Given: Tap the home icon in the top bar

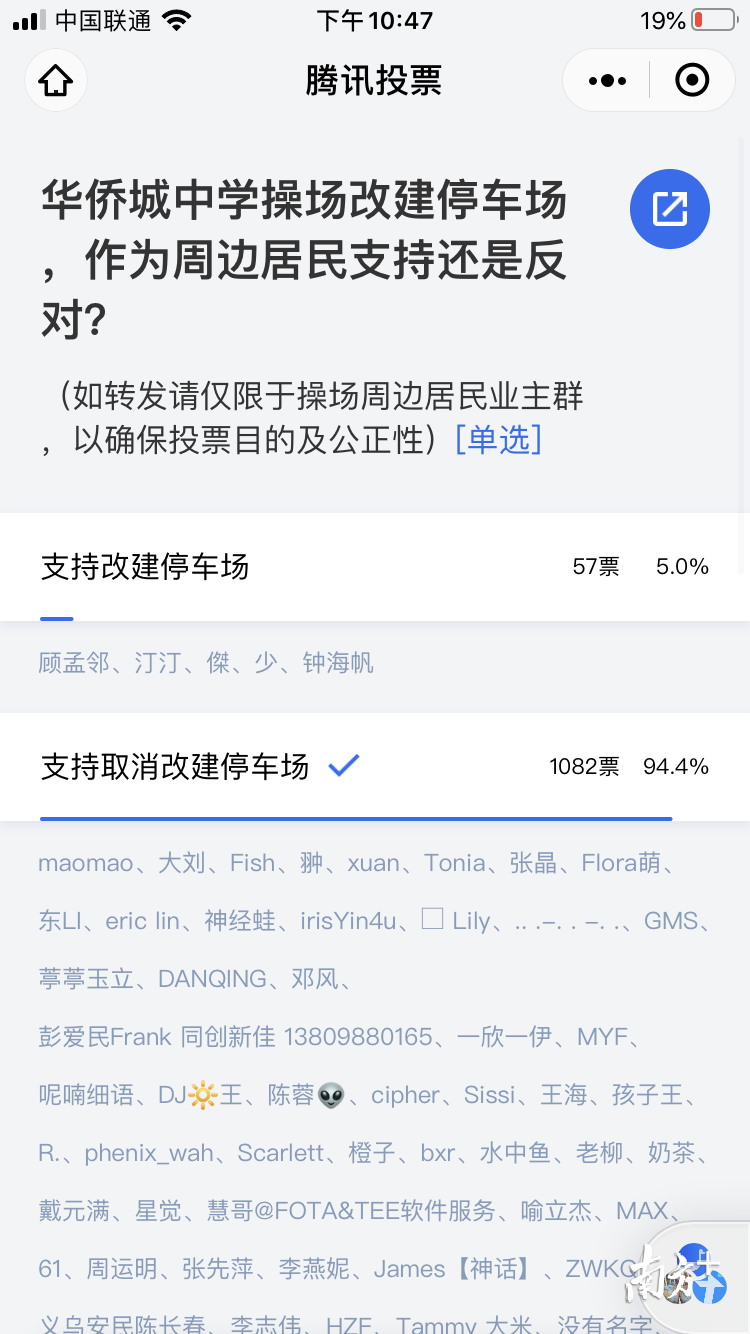Looking at the screenshot, I should [55, 79].
